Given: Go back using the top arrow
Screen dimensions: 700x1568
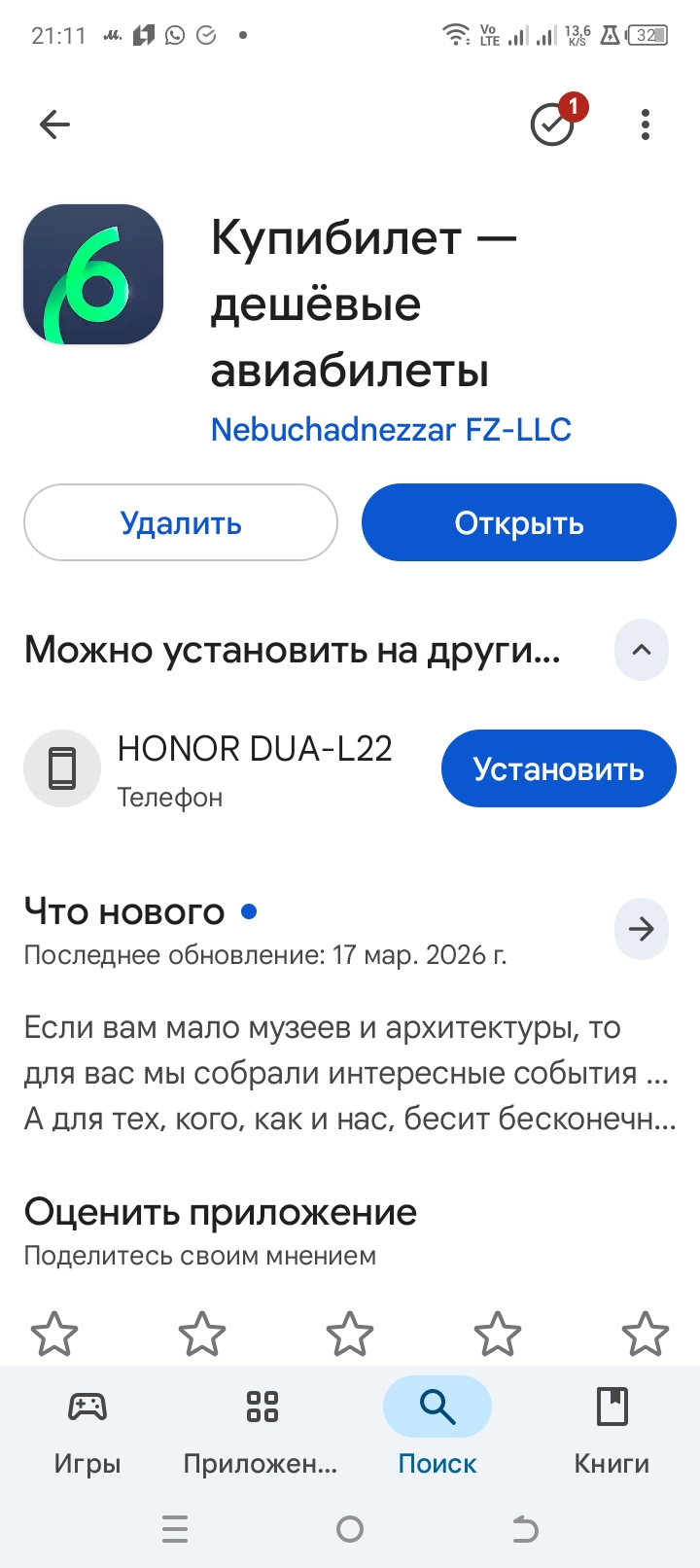Looking at the screenshot, I should click(55, 125).
